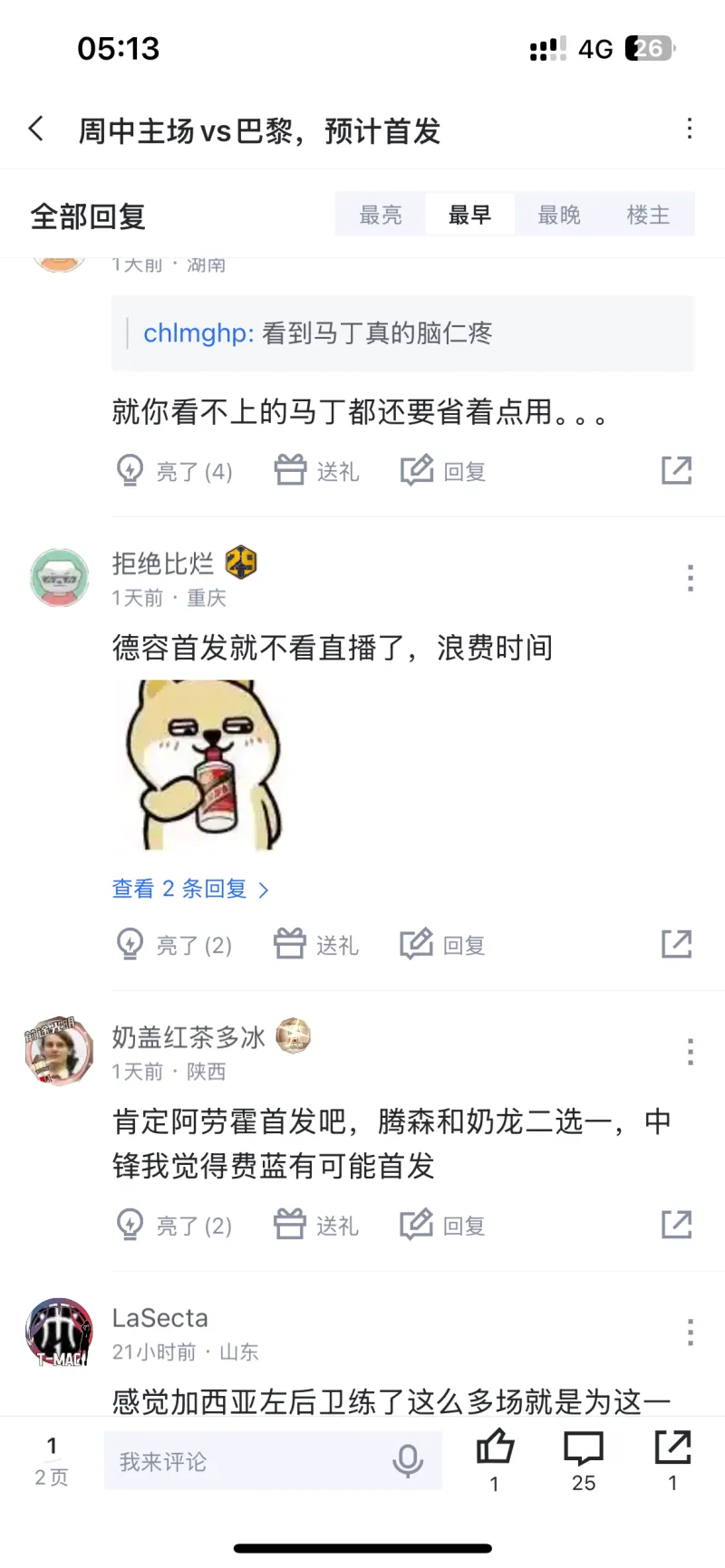Open more options for LaSecta's comment
The image size is (725, 1568).
coord(691,1332)
